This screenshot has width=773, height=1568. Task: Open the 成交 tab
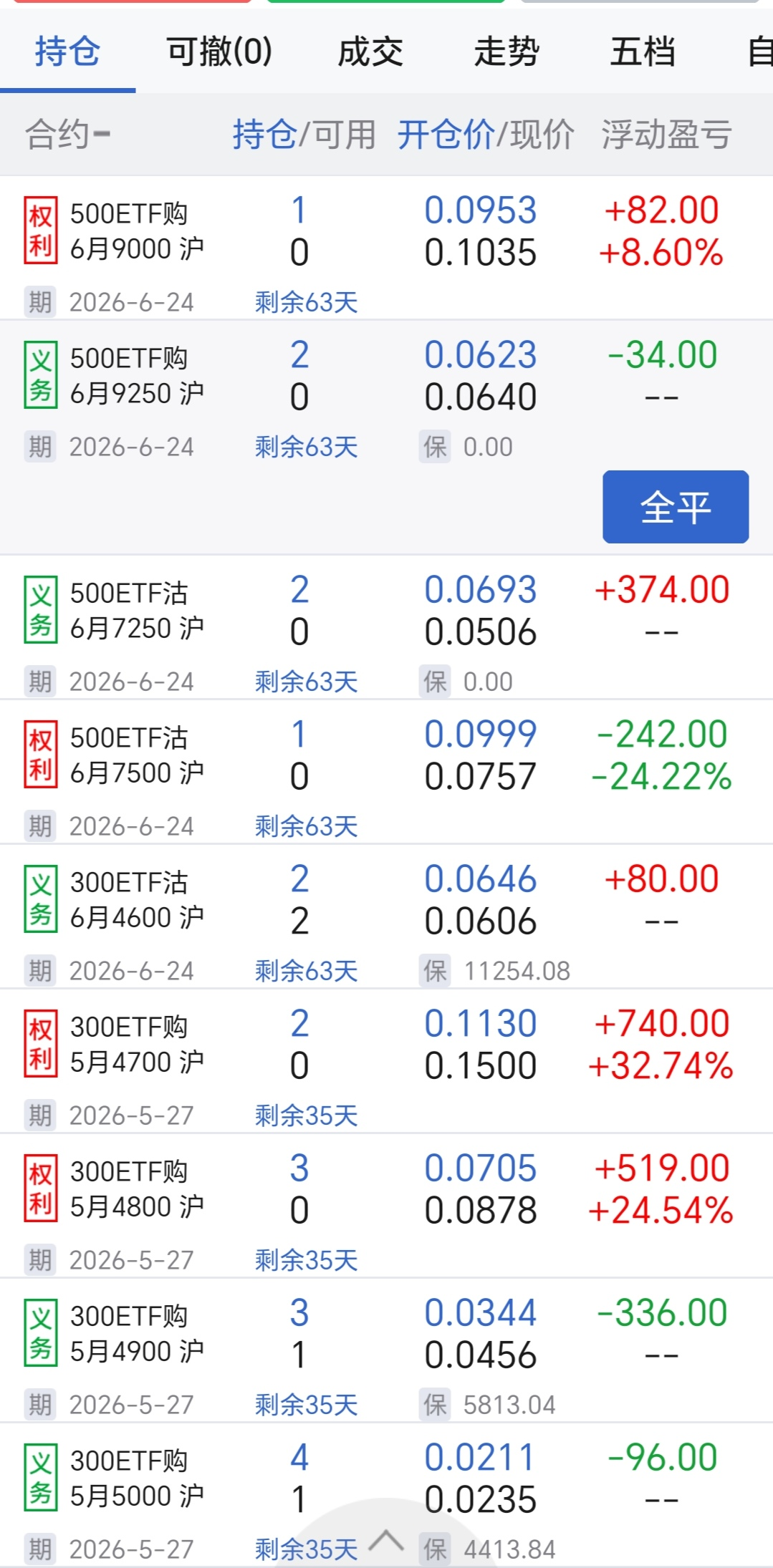(370, 52)
